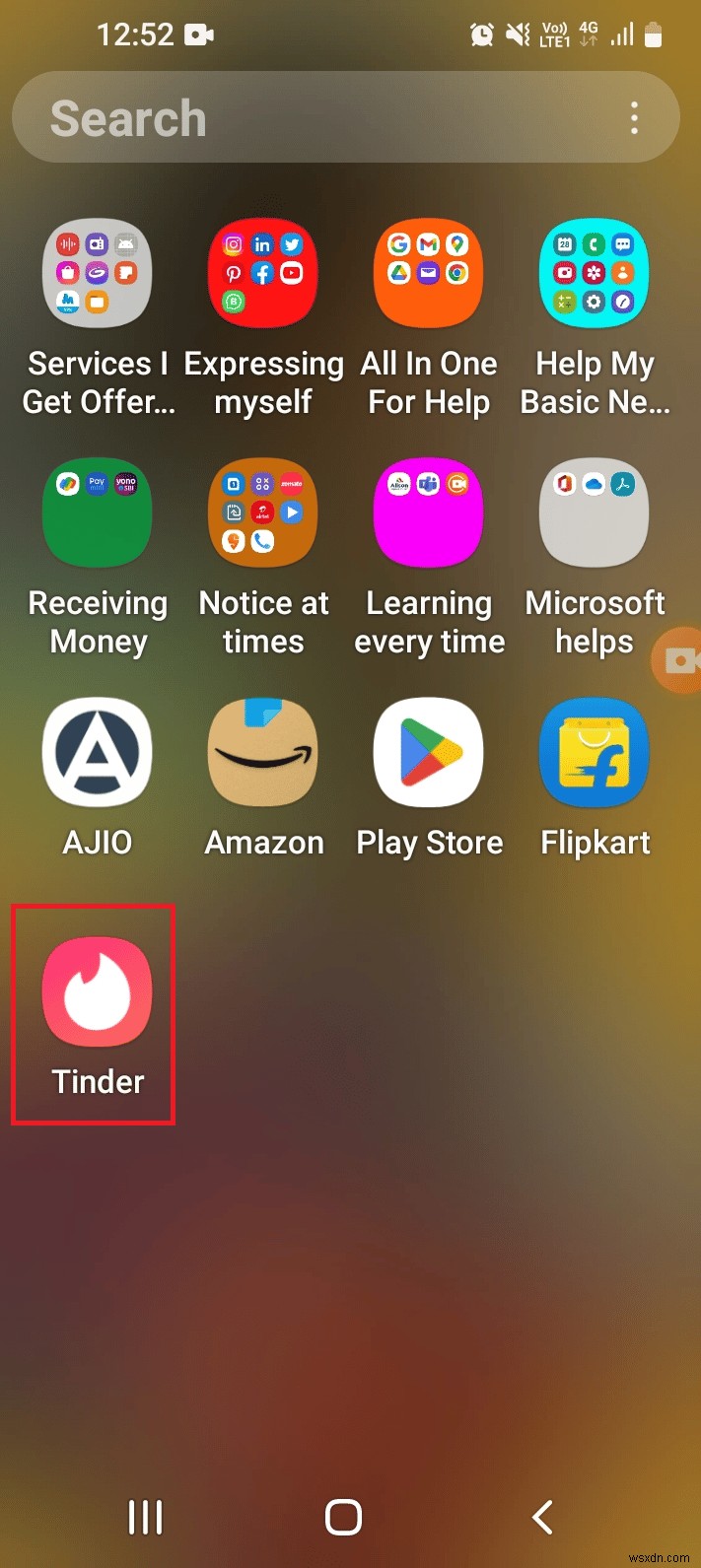Go to the home screen

point(344,1517)
